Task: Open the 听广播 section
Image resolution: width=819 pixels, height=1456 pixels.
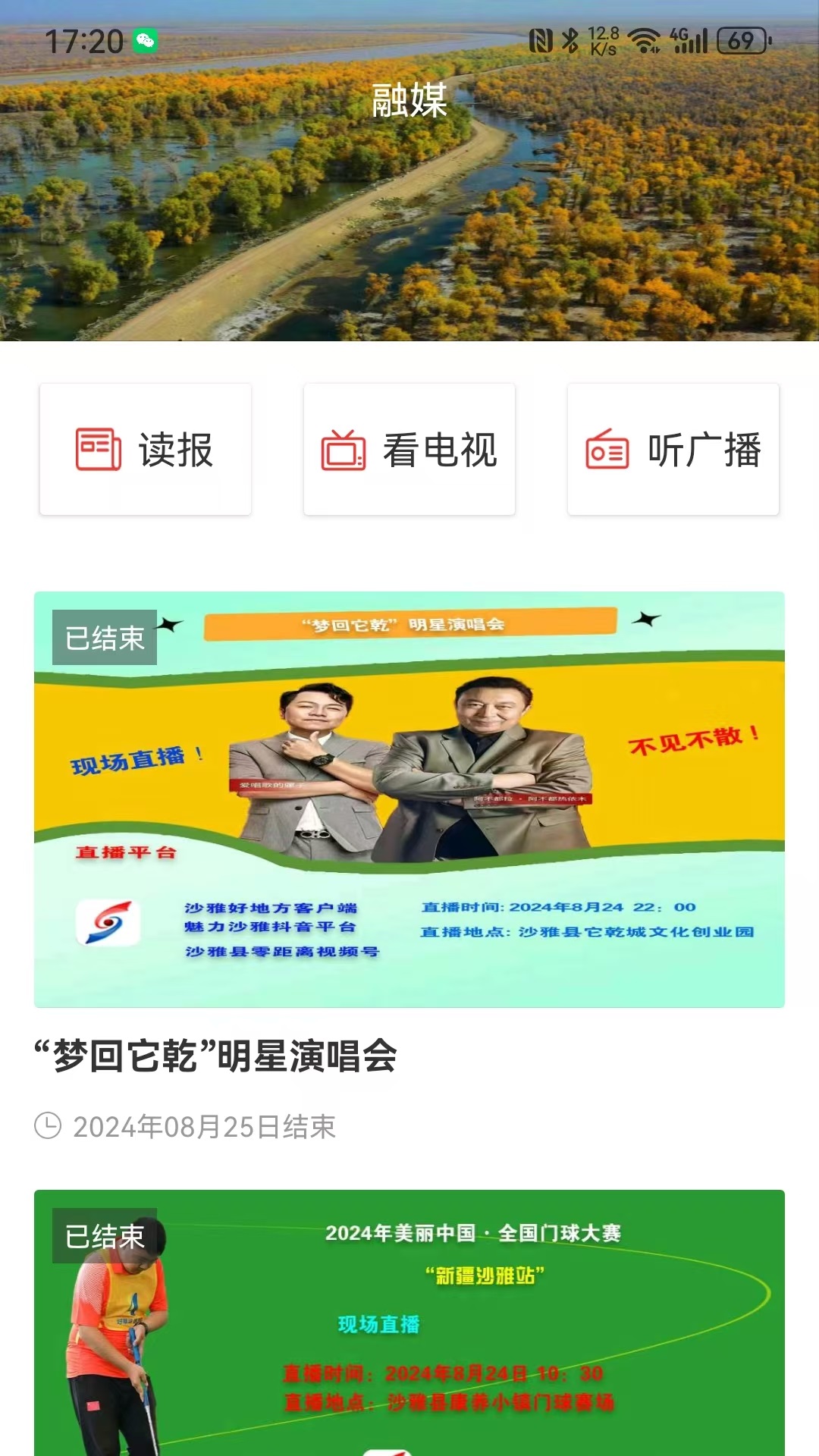Action: point(674,449)
